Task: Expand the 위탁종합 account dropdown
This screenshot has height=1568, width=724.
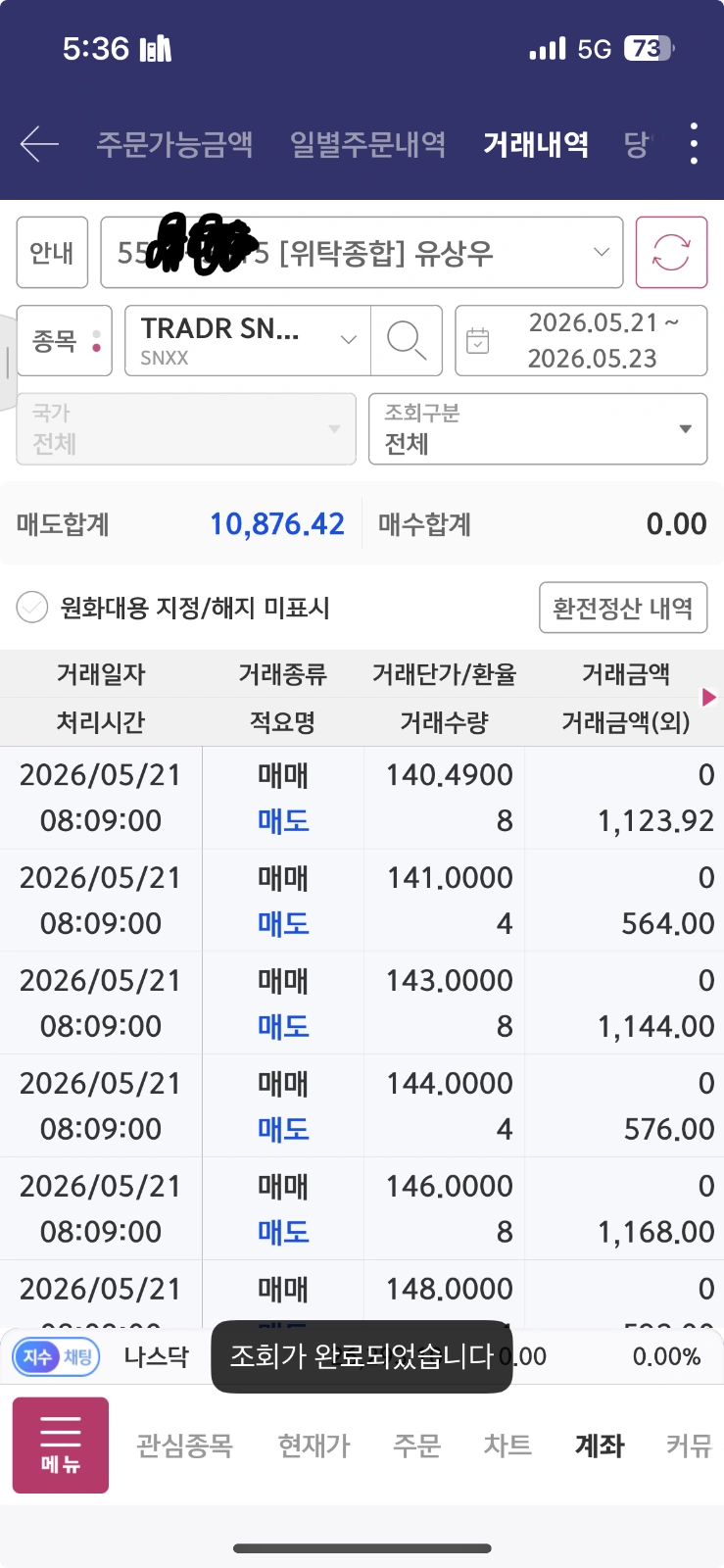Action: point(362,253)
